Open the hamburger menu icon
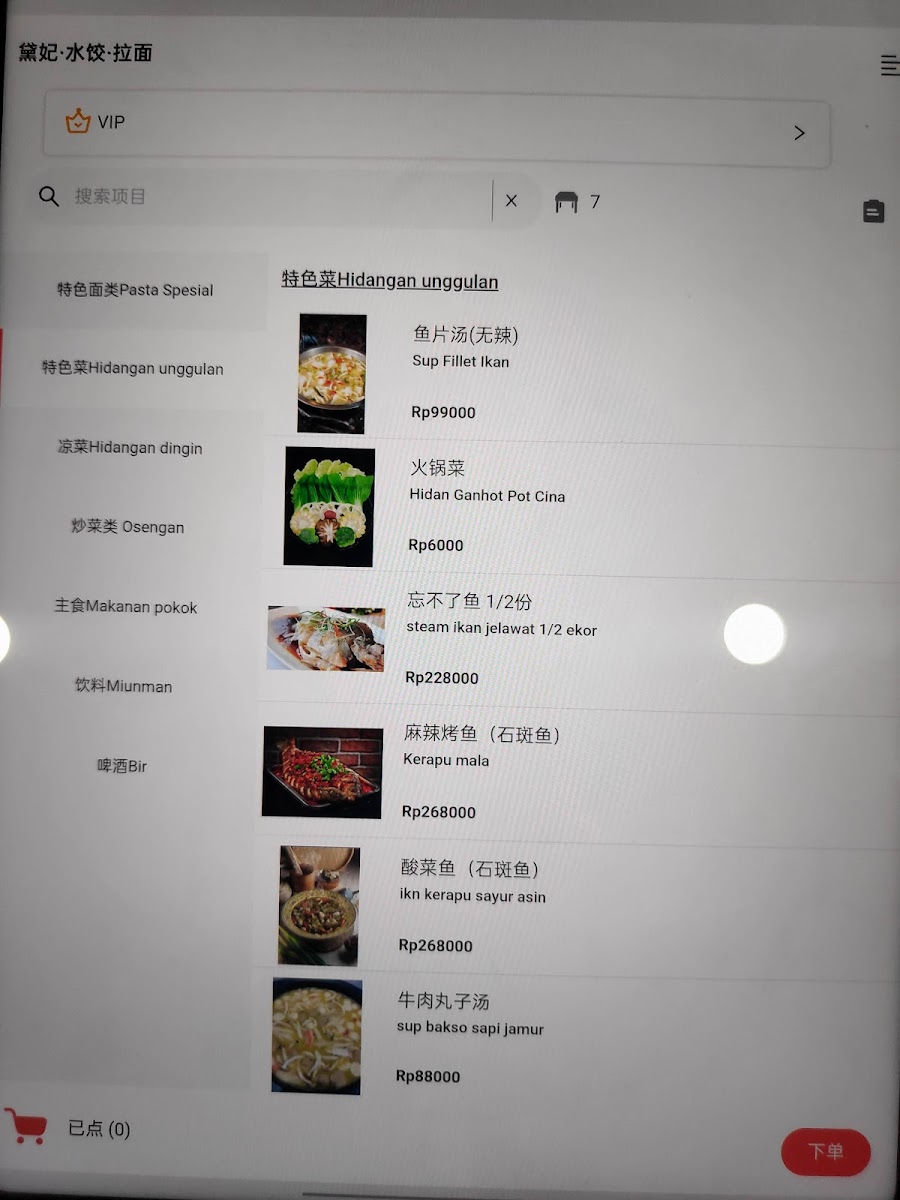Viewport: 900px width, 1200px height. (888, 66)
